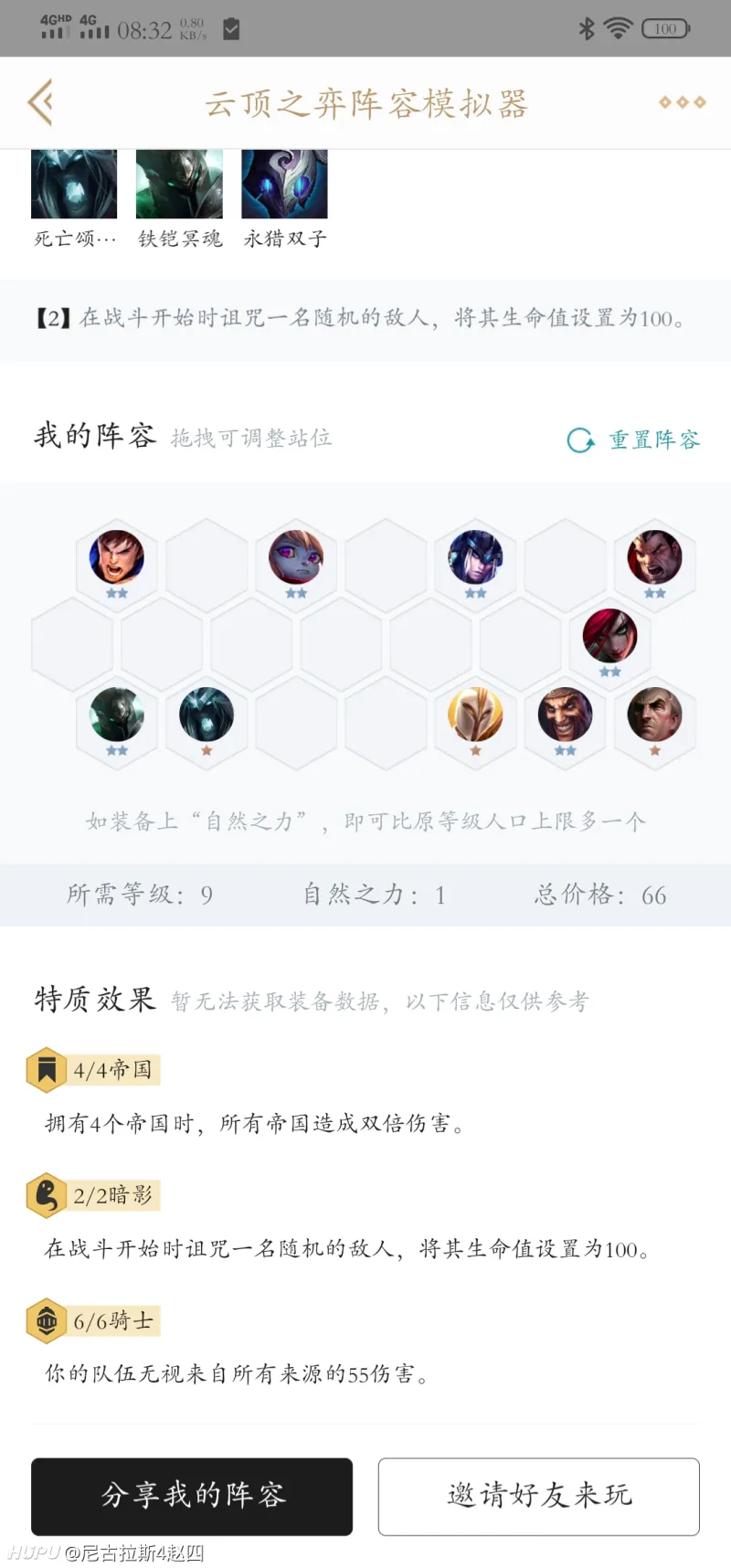The width and height of the screenshot is (731, 1568).
Task: Open the three-diamond overflow menu
Action: [x=682, y=102]
